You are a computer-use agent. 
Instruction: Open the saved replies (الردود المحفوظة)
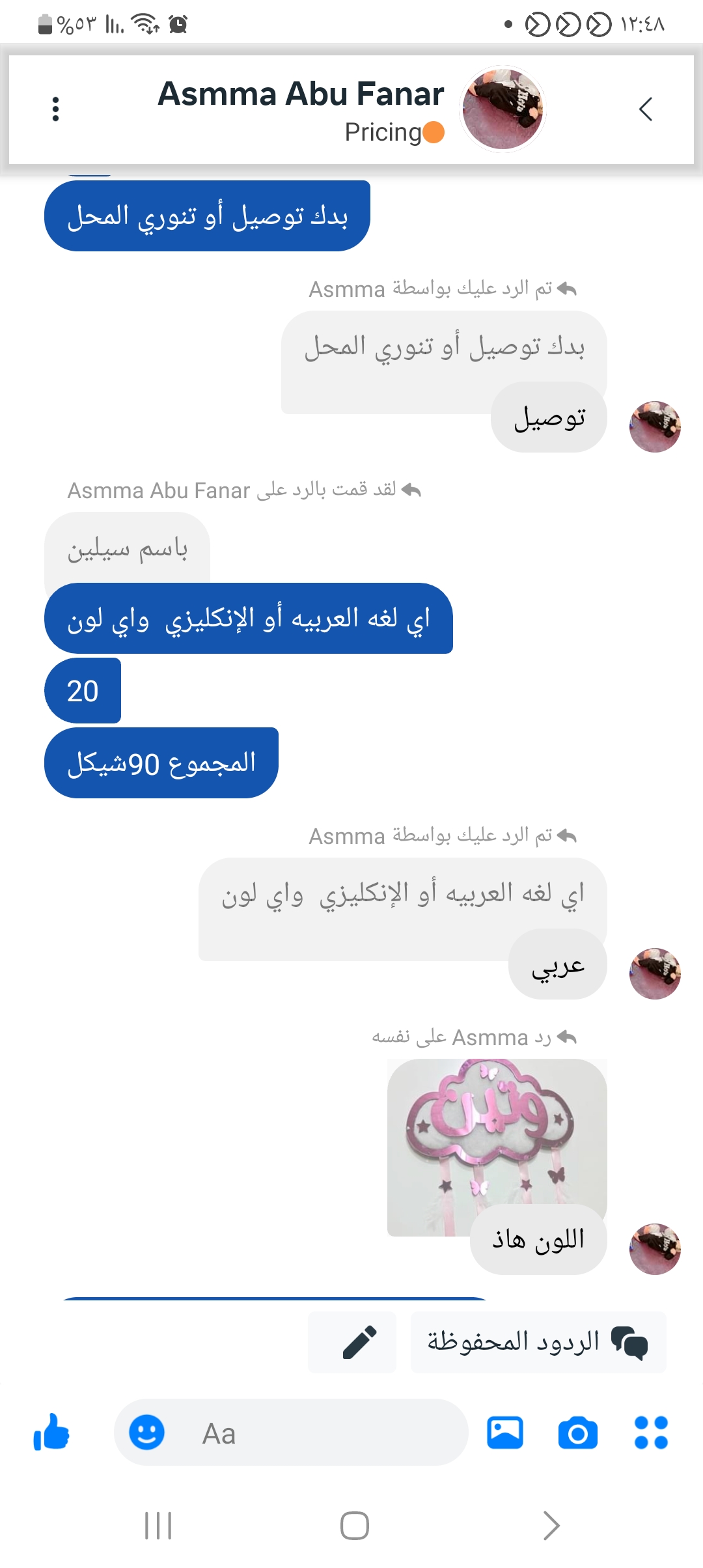click(x=538, y=1343)
